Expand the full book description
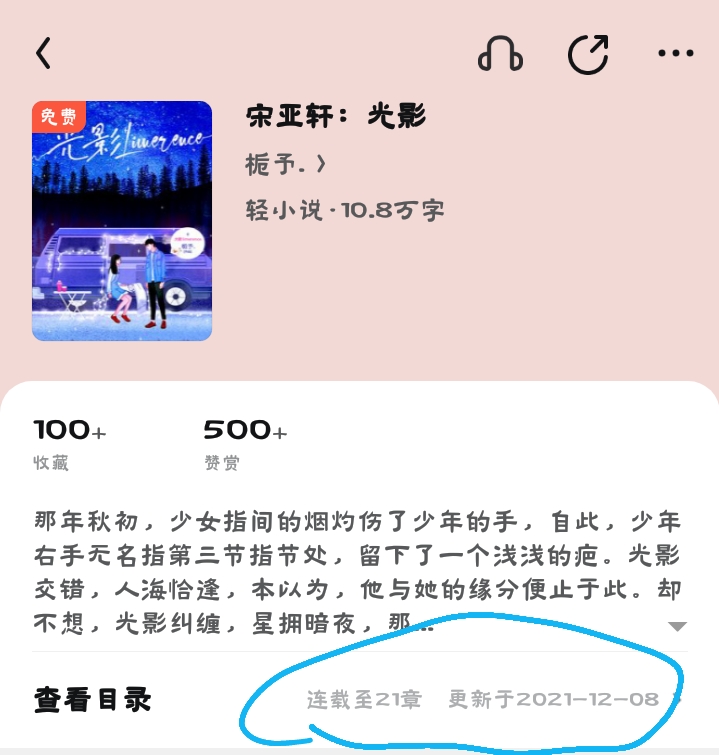719x755 pixels. point(677,627)
